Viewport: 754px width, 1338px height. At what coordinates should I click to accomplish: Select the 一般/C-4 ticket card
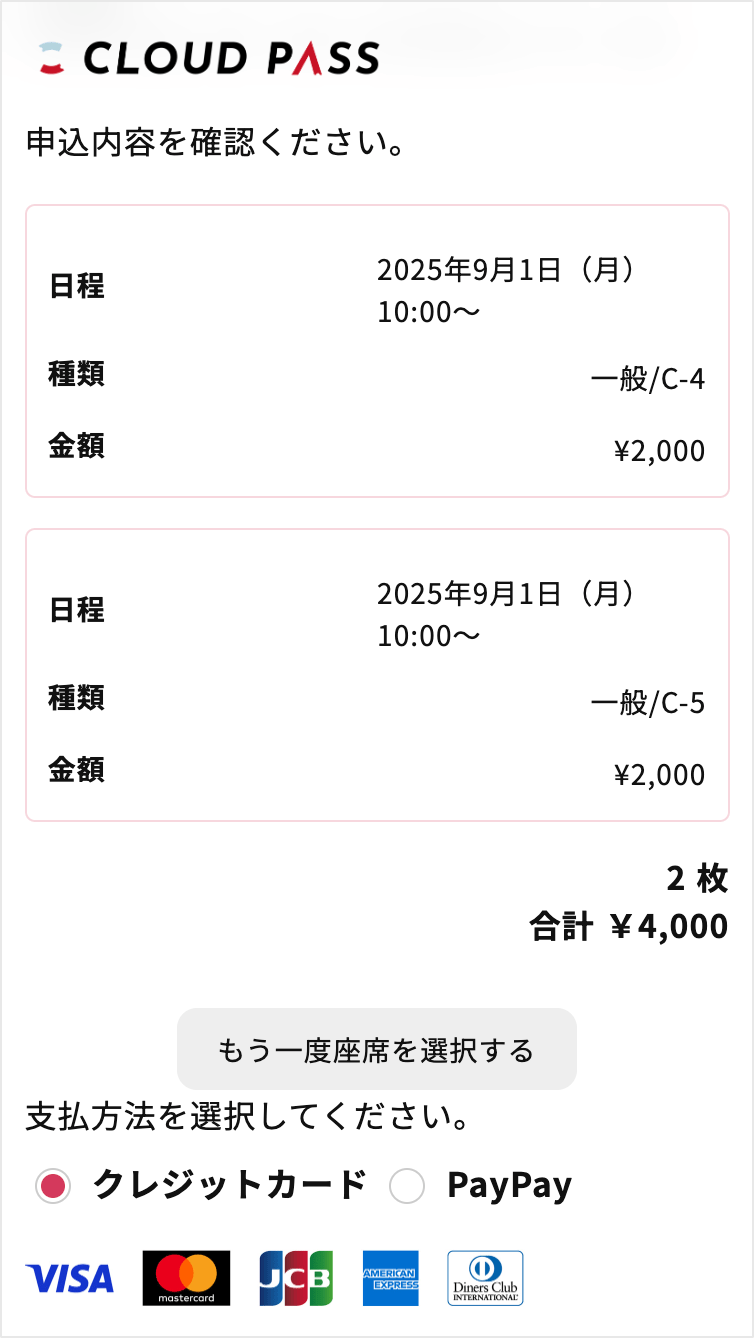(377, 351)
